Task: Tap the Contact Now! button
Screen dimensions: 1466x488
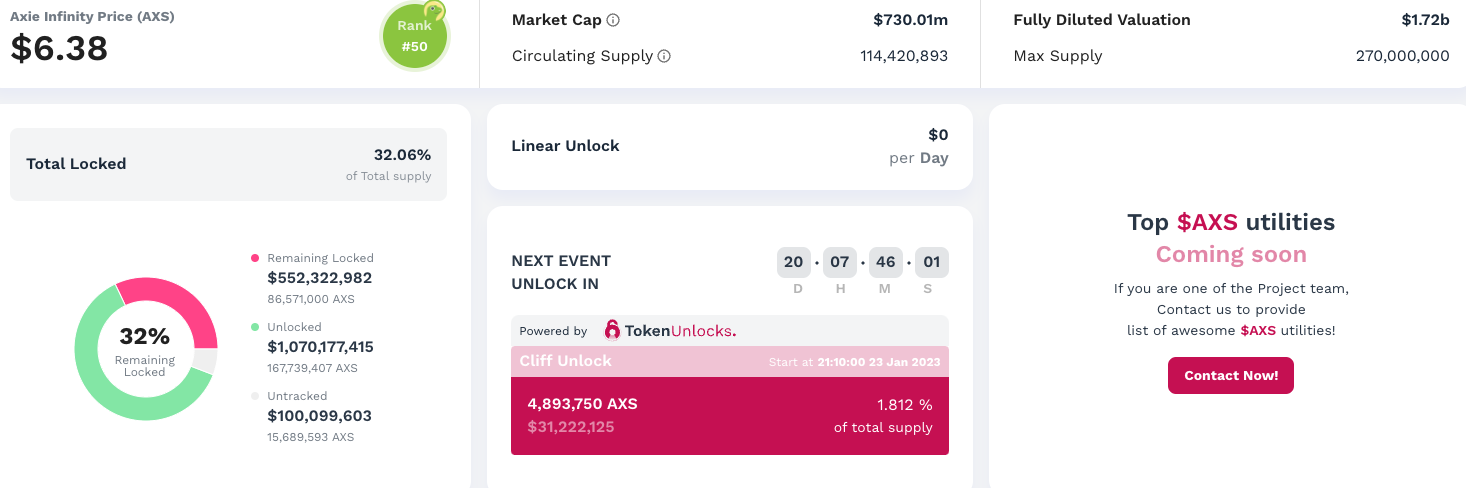Action: pos(1230,376)
